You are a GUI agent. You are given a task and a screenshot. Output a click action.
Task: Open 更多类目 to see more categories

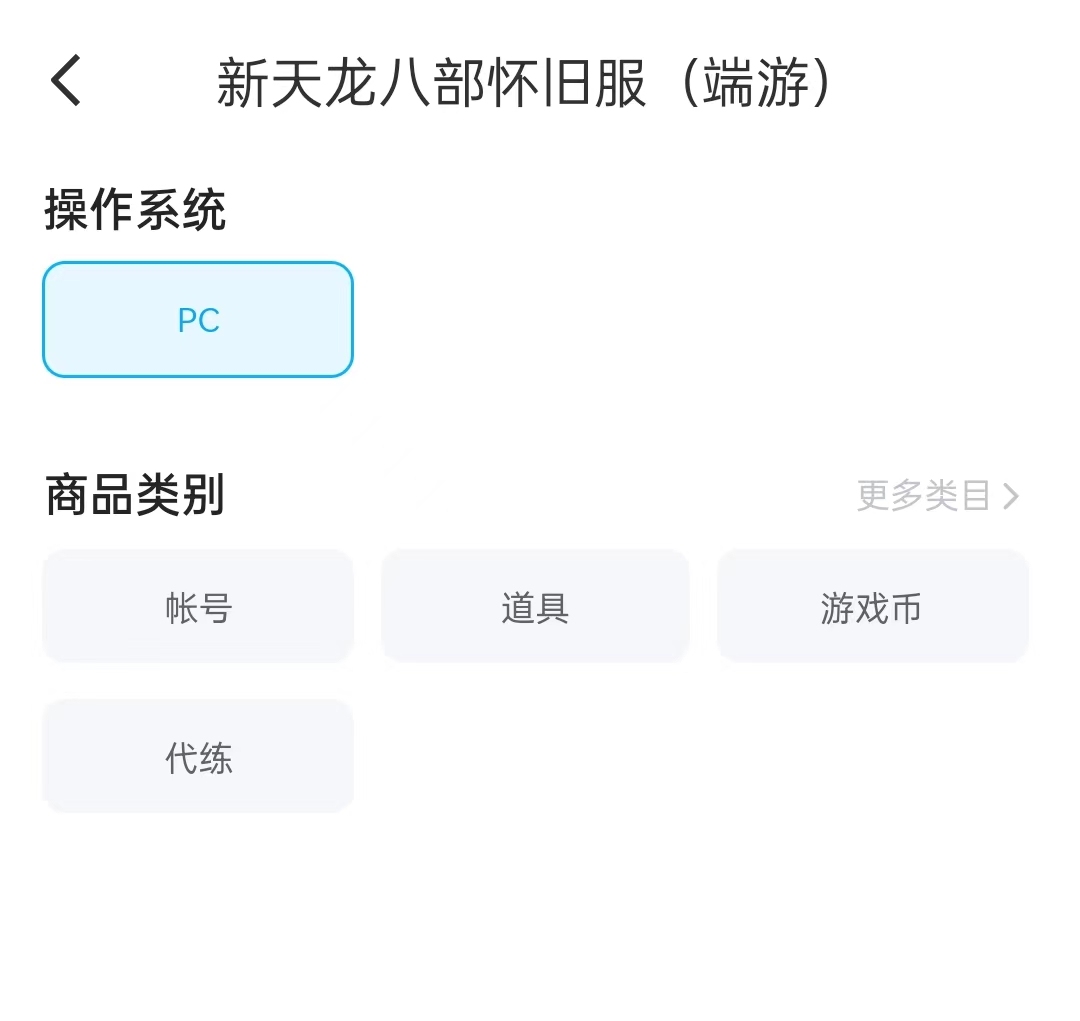(937, 495)
